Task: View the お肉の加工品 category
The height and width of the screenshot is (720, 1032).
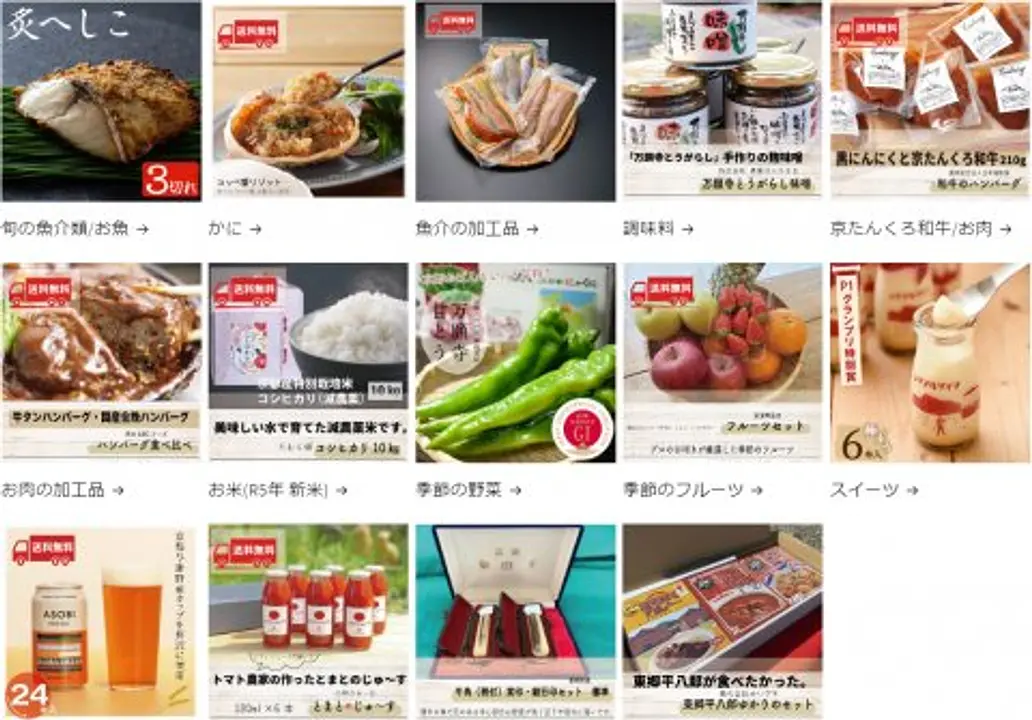Action: pyautogui.click(x=62, y=490)
